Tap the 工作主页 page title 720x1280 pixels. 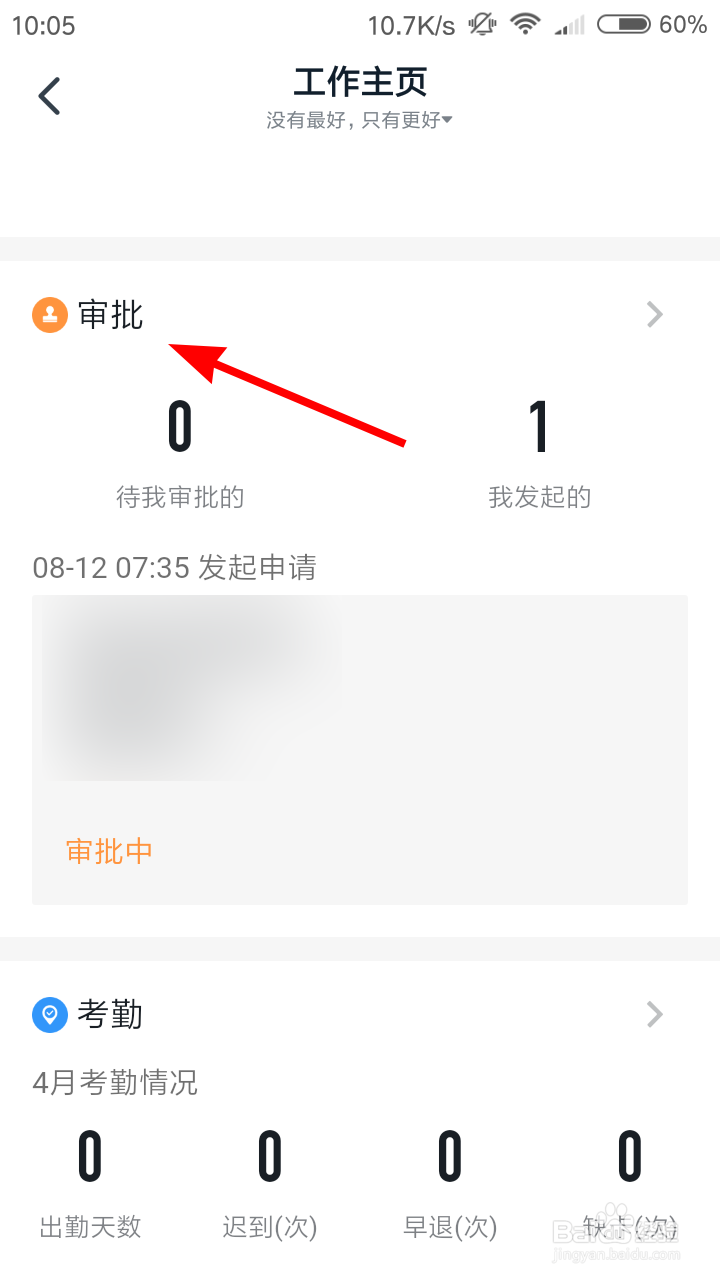(360, 83)
